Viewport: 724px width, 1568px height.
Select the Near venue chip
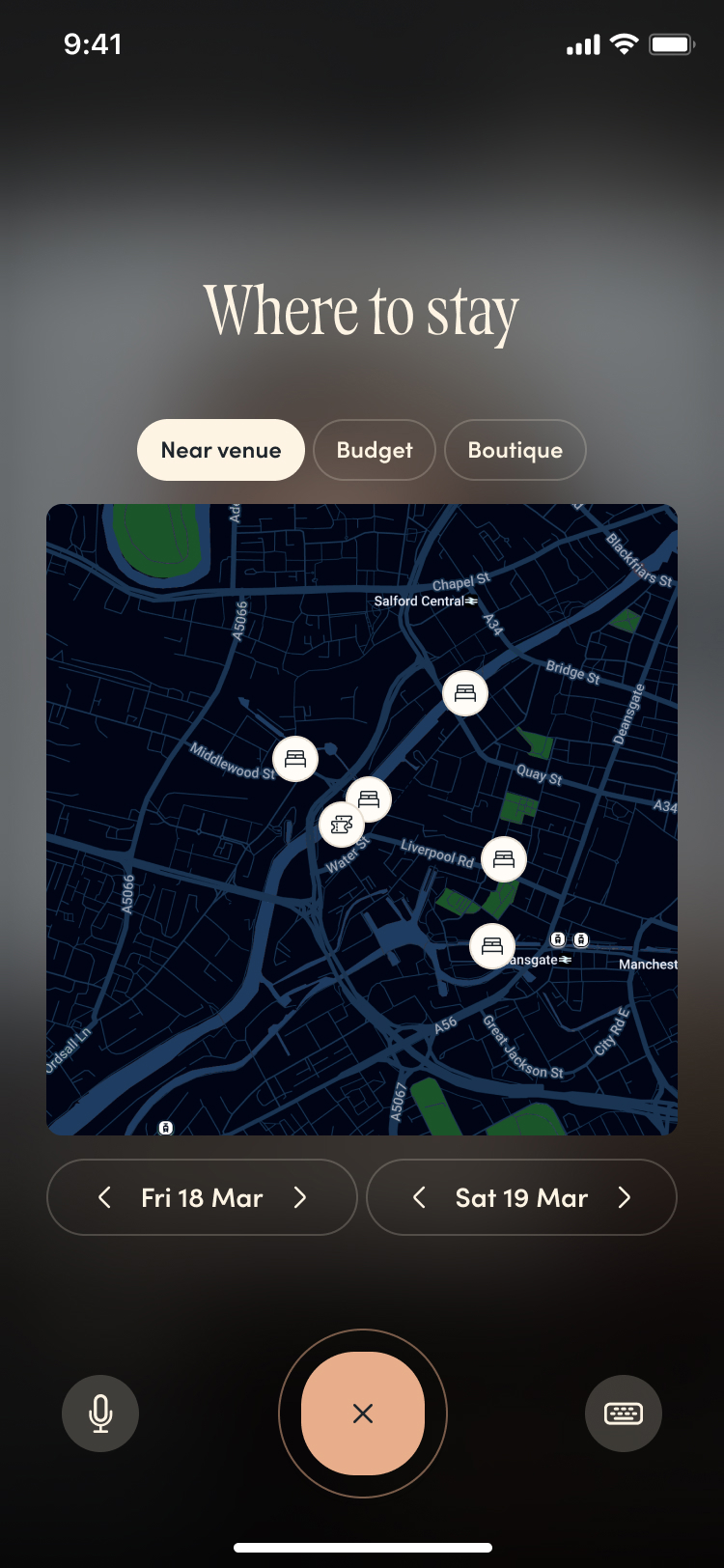pos(221,450)
